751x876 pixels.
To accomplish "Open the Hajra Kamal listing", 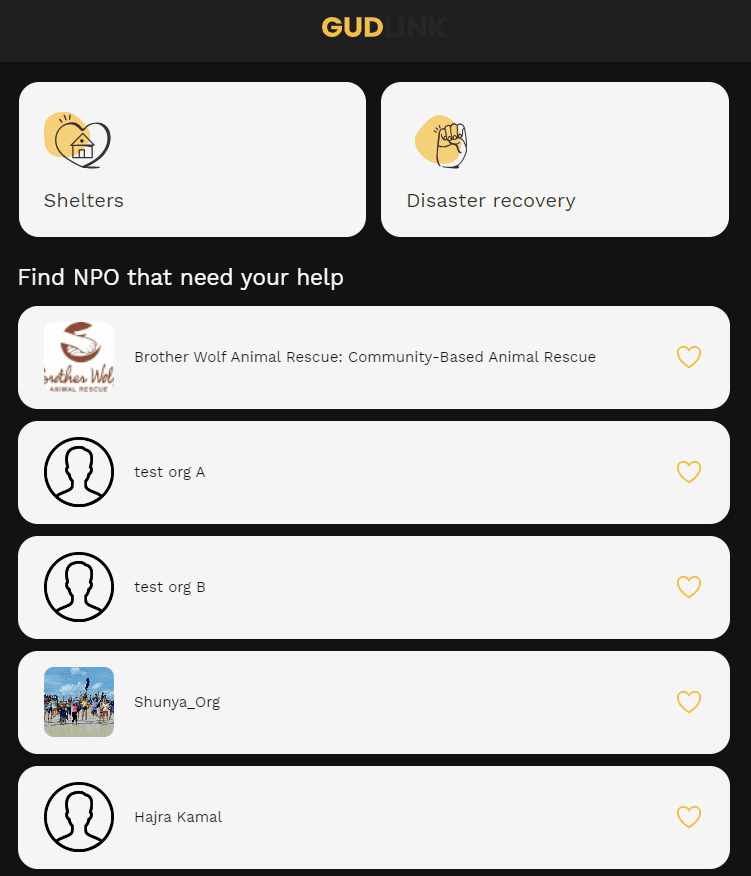I will tap(178, 817).
